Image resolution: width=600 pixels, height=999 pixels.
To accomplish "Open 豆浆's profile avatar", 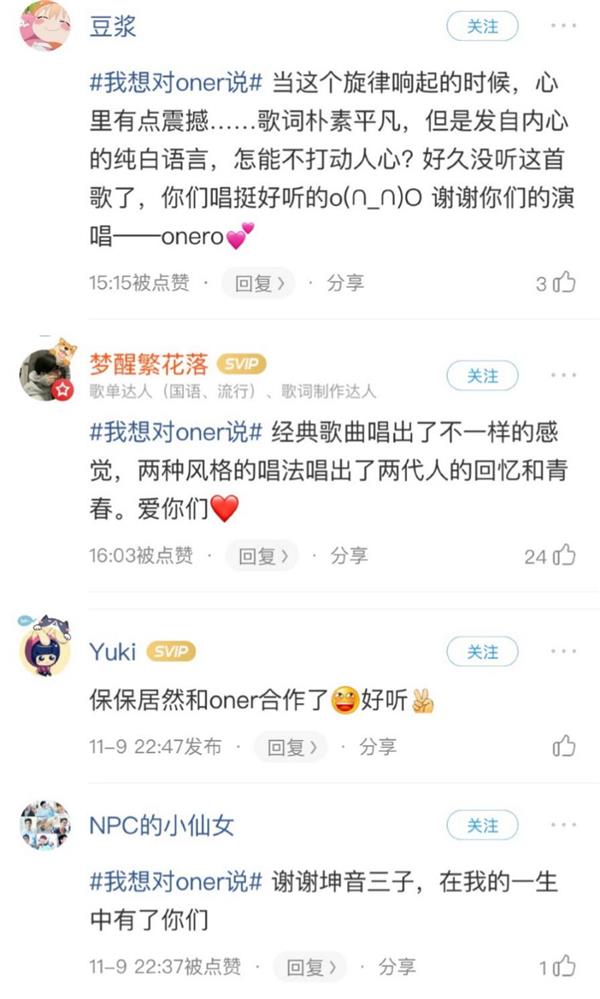I will [x=45, y=26].
